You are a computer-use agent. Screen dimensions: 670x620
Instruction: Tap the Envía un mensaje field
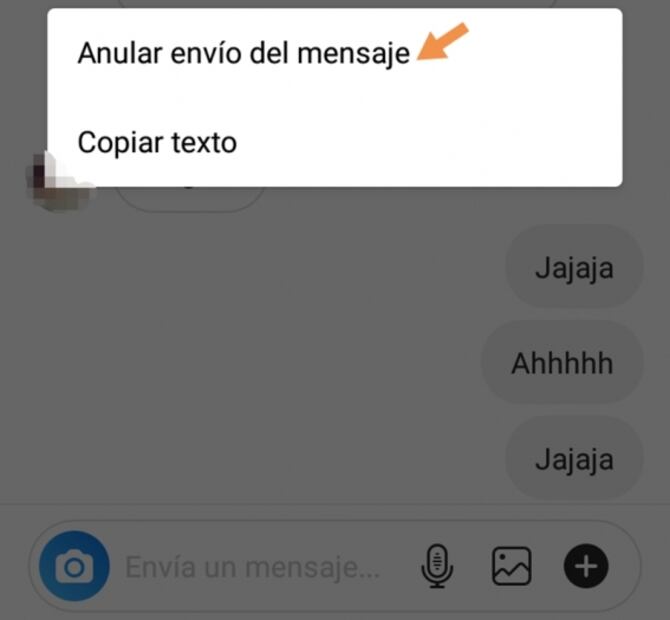click(252, 568)
